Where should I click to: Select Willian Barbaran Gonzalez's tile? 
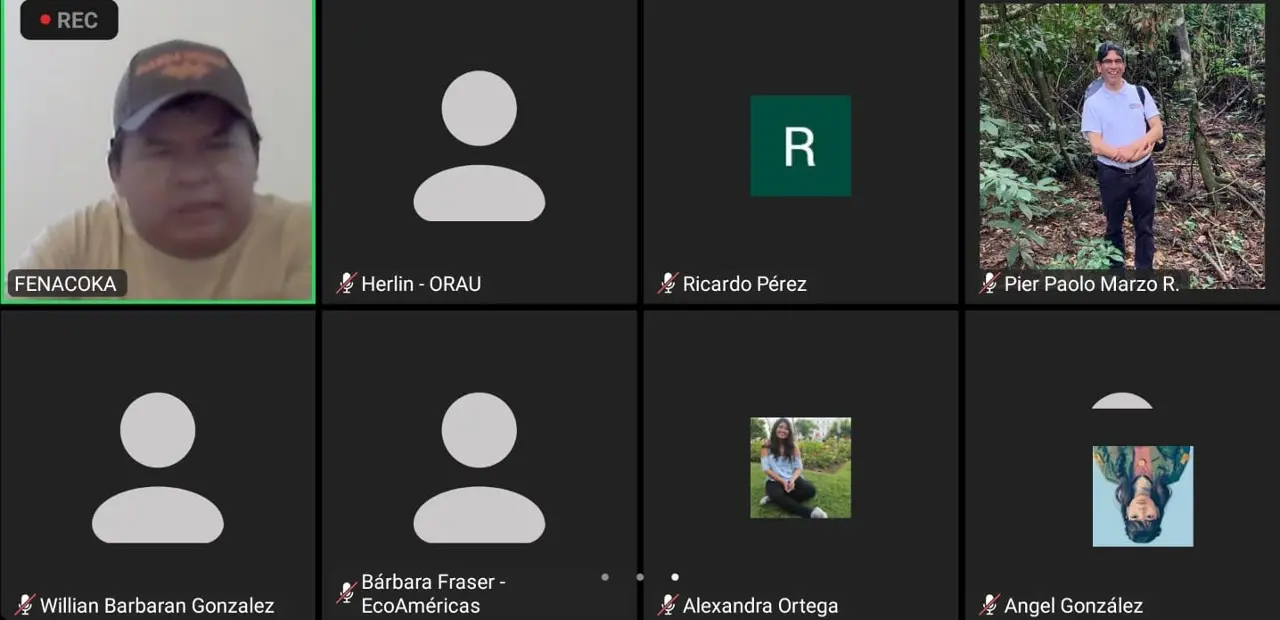tap(158, 465)
